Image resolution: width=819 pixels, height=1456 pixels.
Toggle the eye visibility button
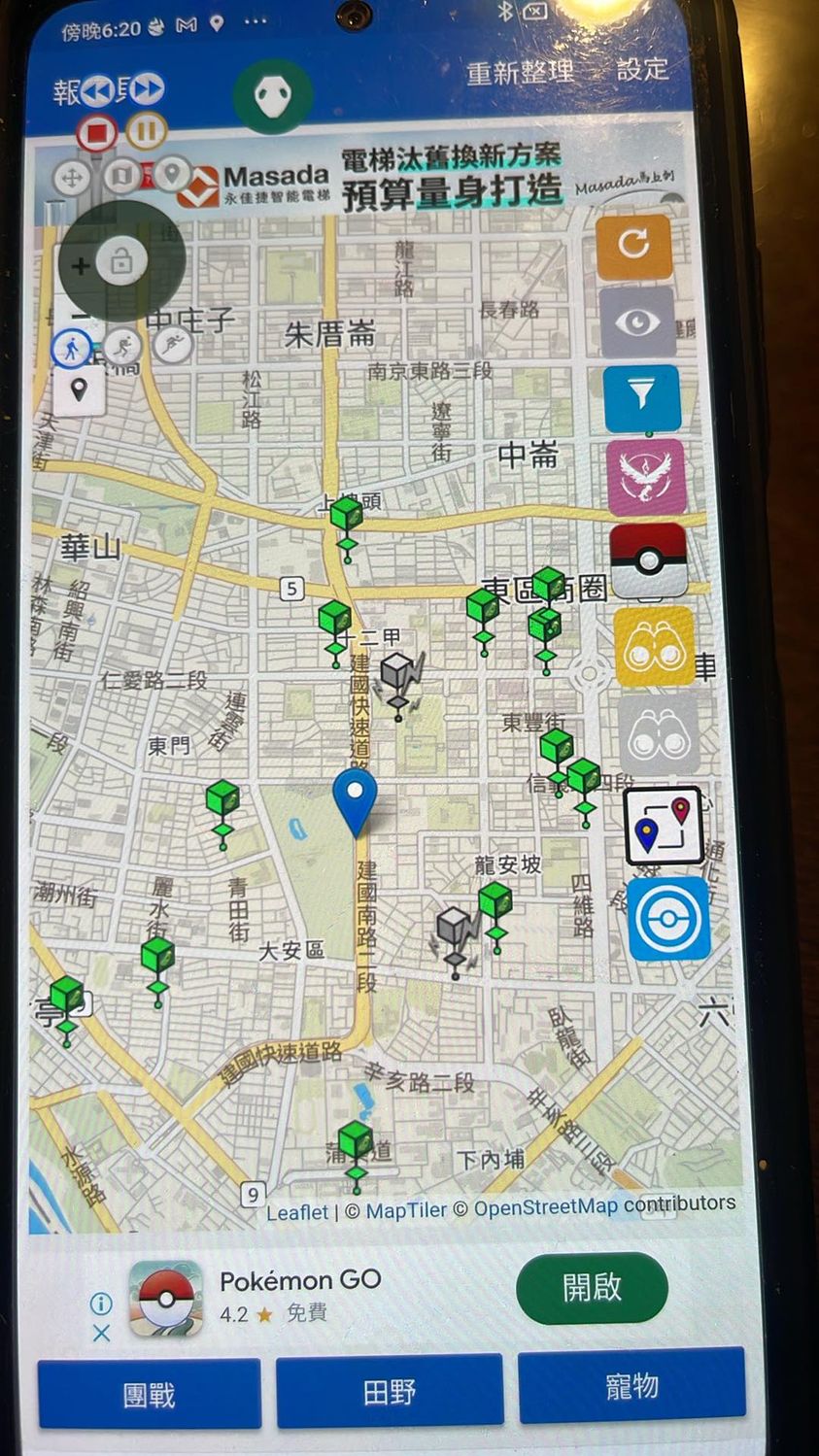[637, 322]
